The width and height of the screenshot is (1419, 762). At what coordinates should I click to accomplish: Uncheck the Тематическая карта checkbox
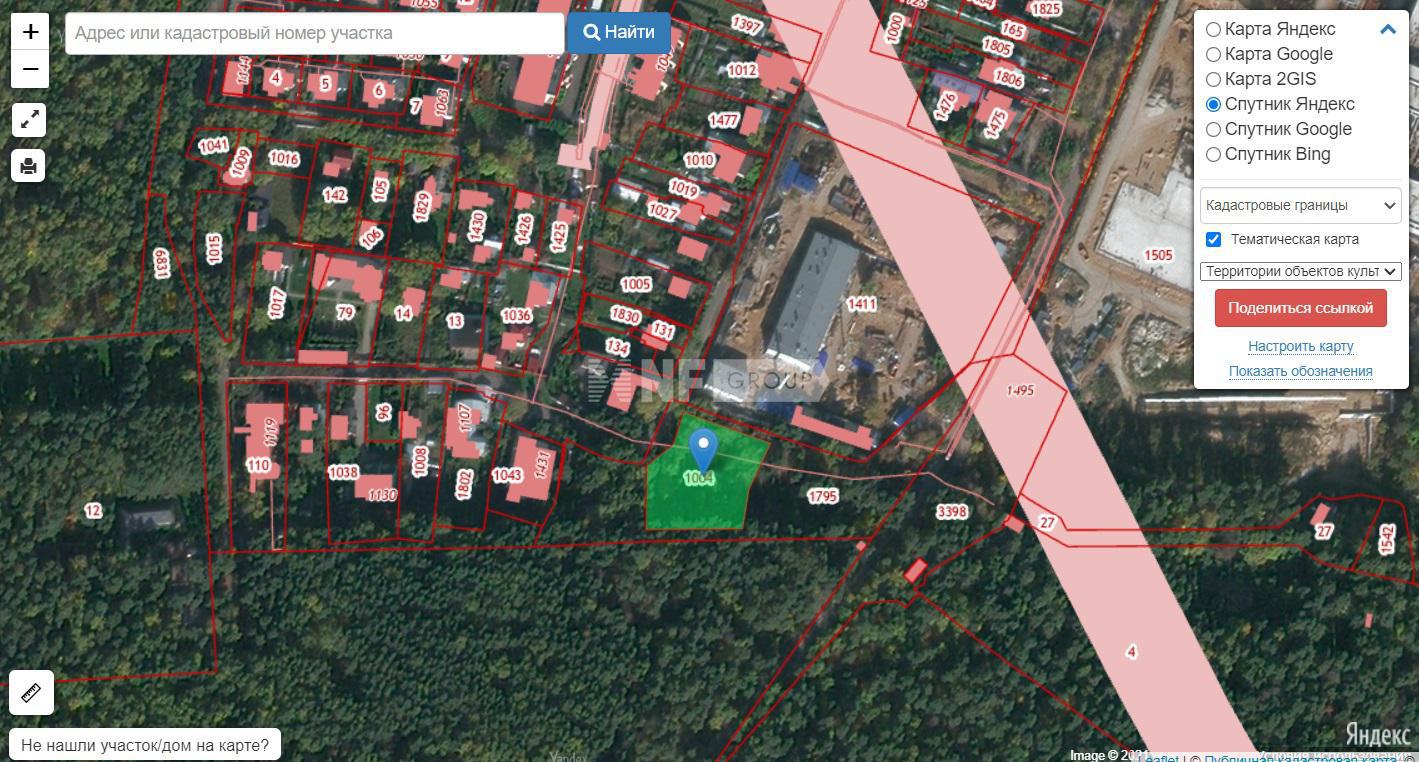point(1213,239)
